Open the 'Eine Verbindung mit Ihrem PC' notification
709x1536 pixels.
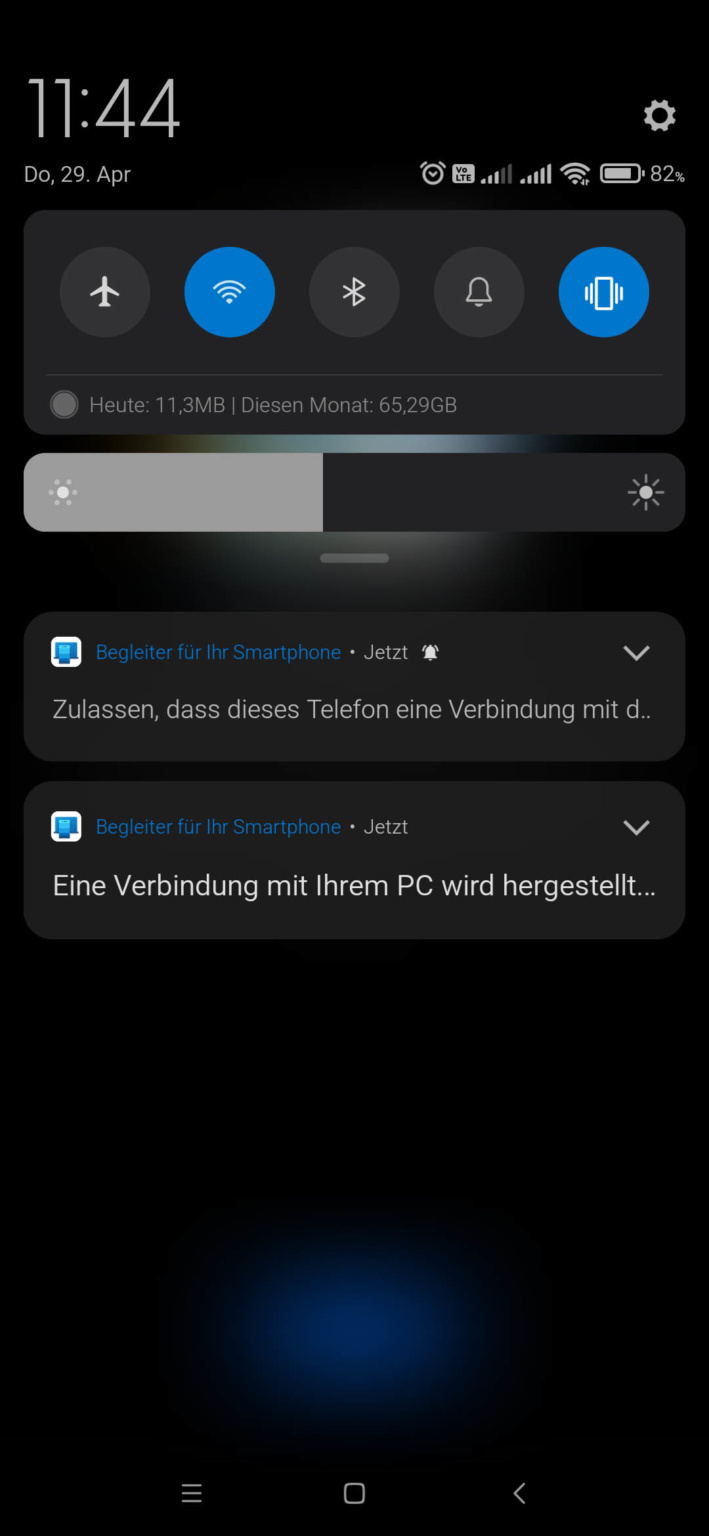coord(350,886)
